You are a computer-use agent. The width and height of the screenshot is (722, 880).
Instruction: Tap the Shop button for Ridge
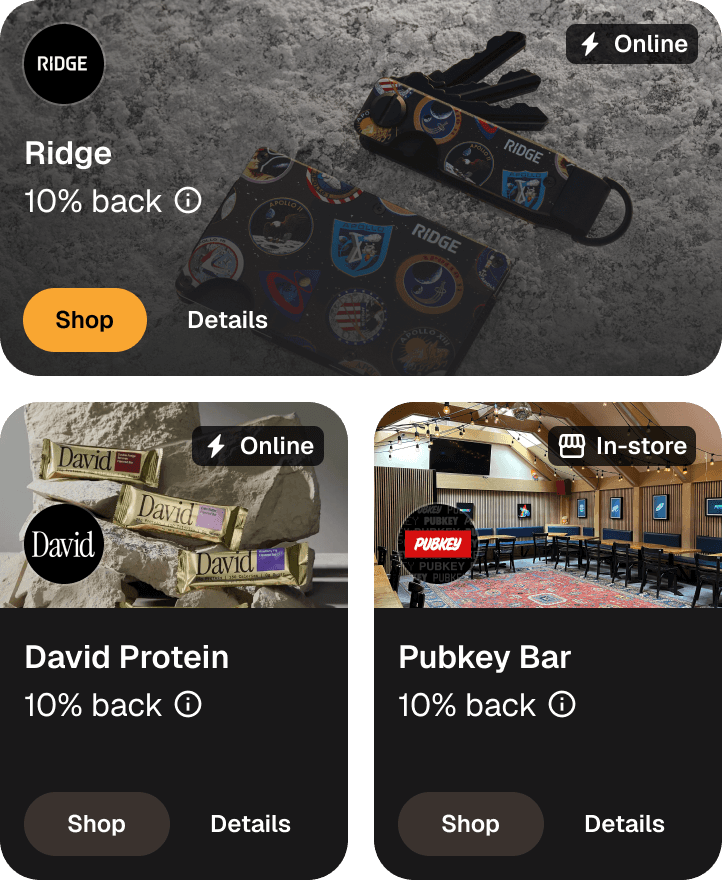85,320
